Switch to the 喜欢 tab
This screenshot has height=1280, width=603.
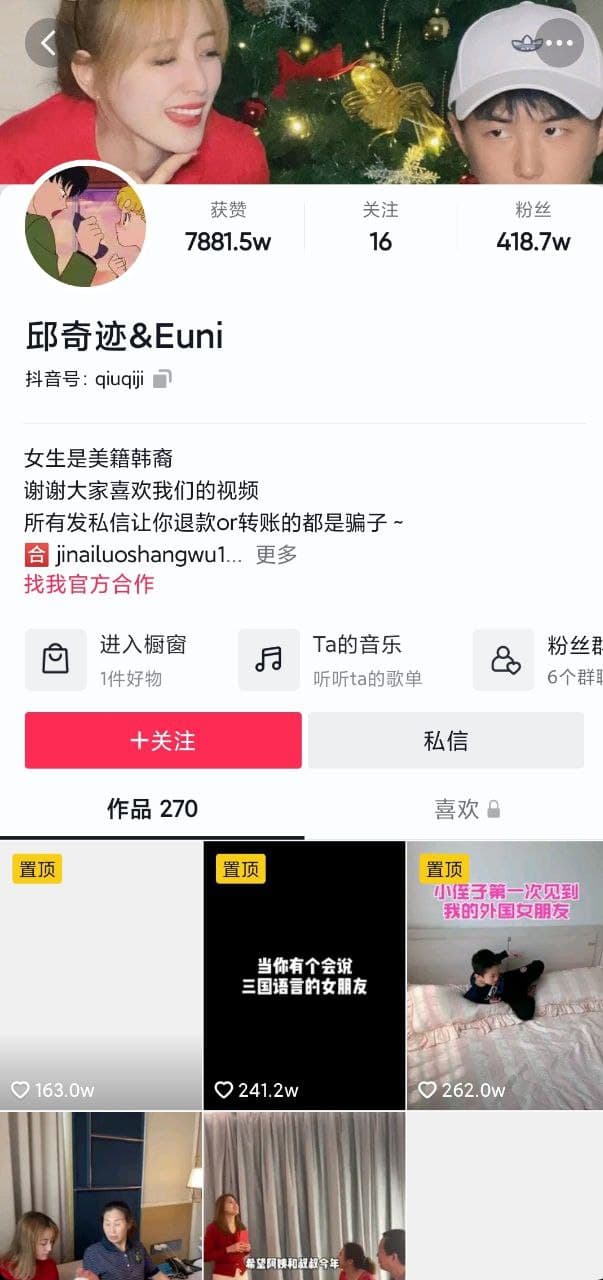[x=466, y=809]
